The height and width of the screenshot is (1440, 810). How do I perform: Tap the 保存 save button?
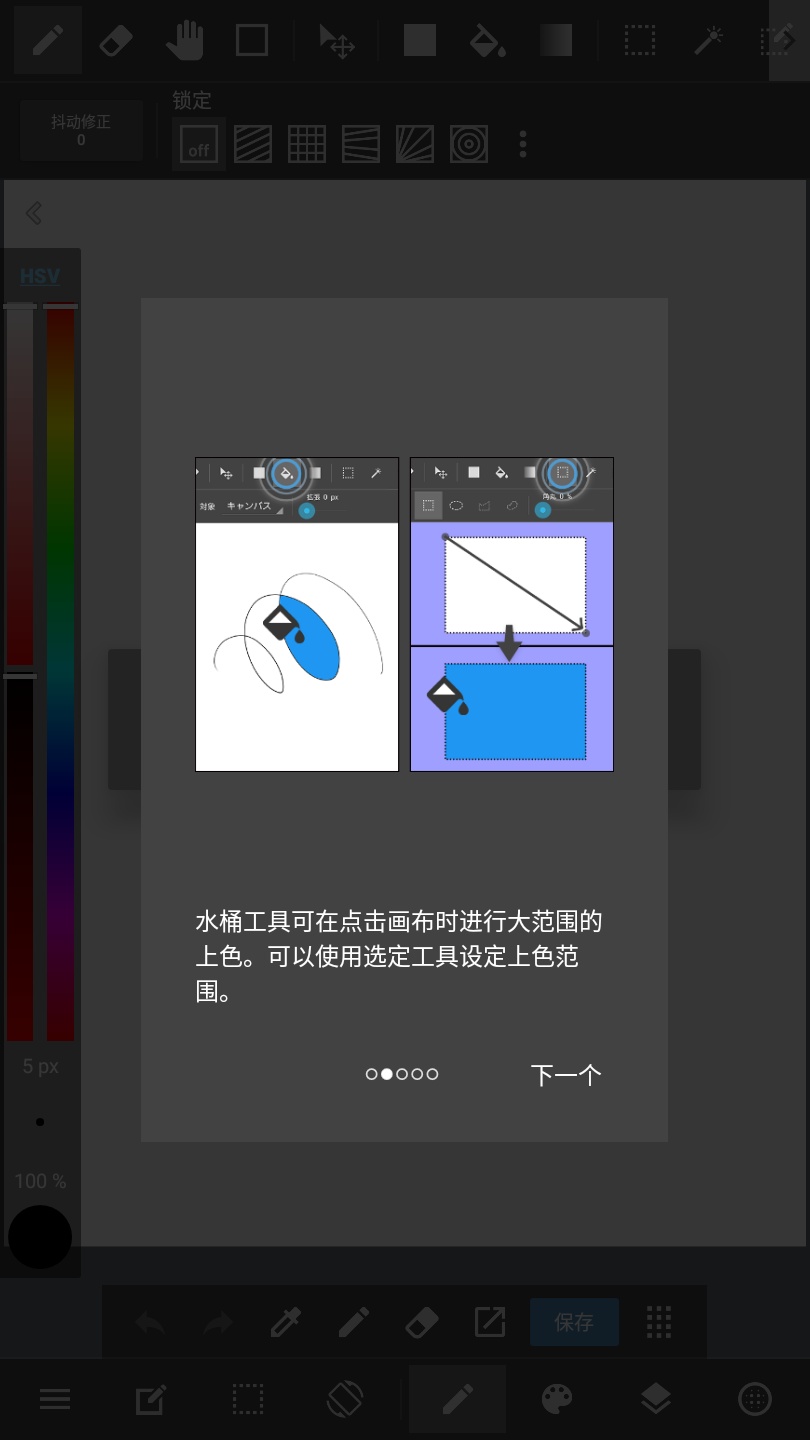pos(574,1322)
